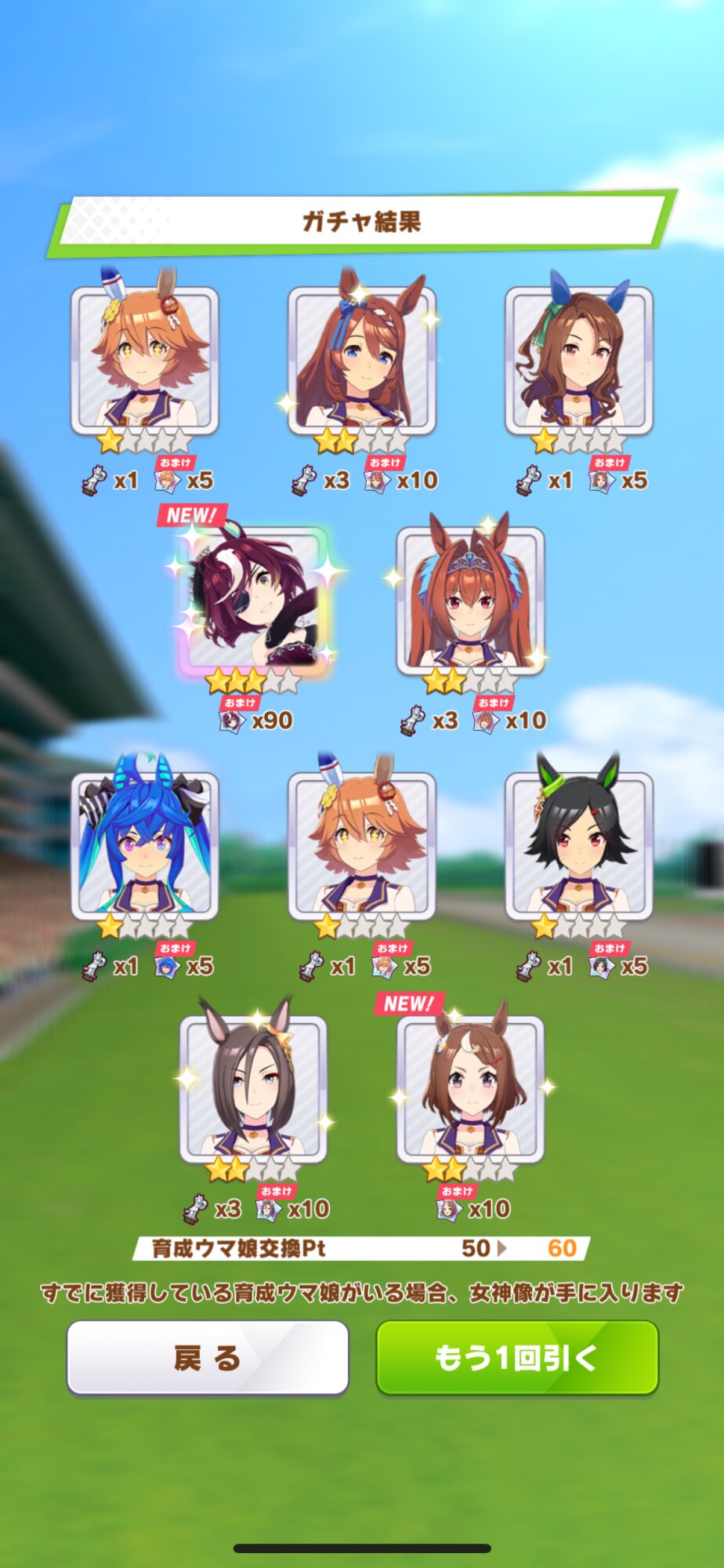Screen dimensions: 724x1568
Task: Open the wavy brown hair blue-eared card
Action: pyautogui.click(x=578, y=361)
